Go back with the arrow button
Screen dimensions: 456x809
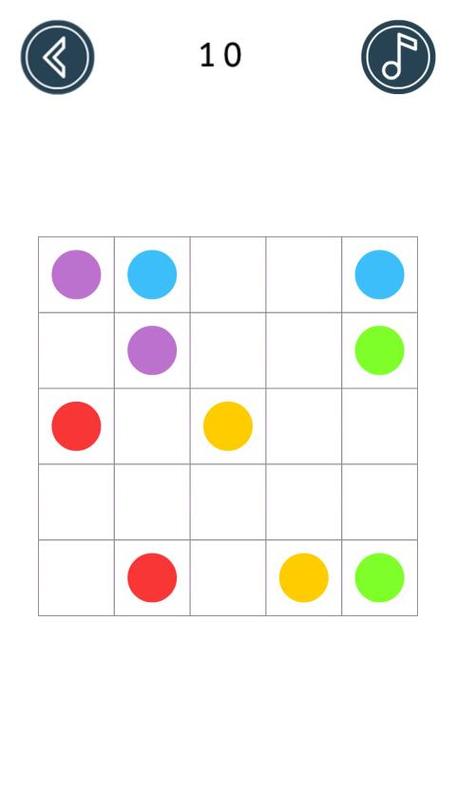pos(57,57)
